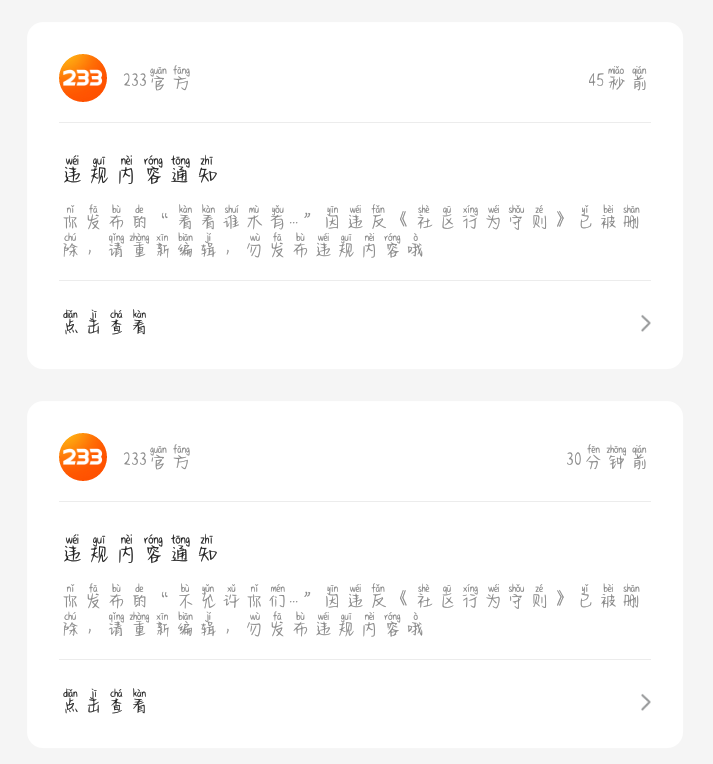Tap the 233官方 avatar on the 30分钟前 card
Screen dimensions: 713x764
coord(83,457)
